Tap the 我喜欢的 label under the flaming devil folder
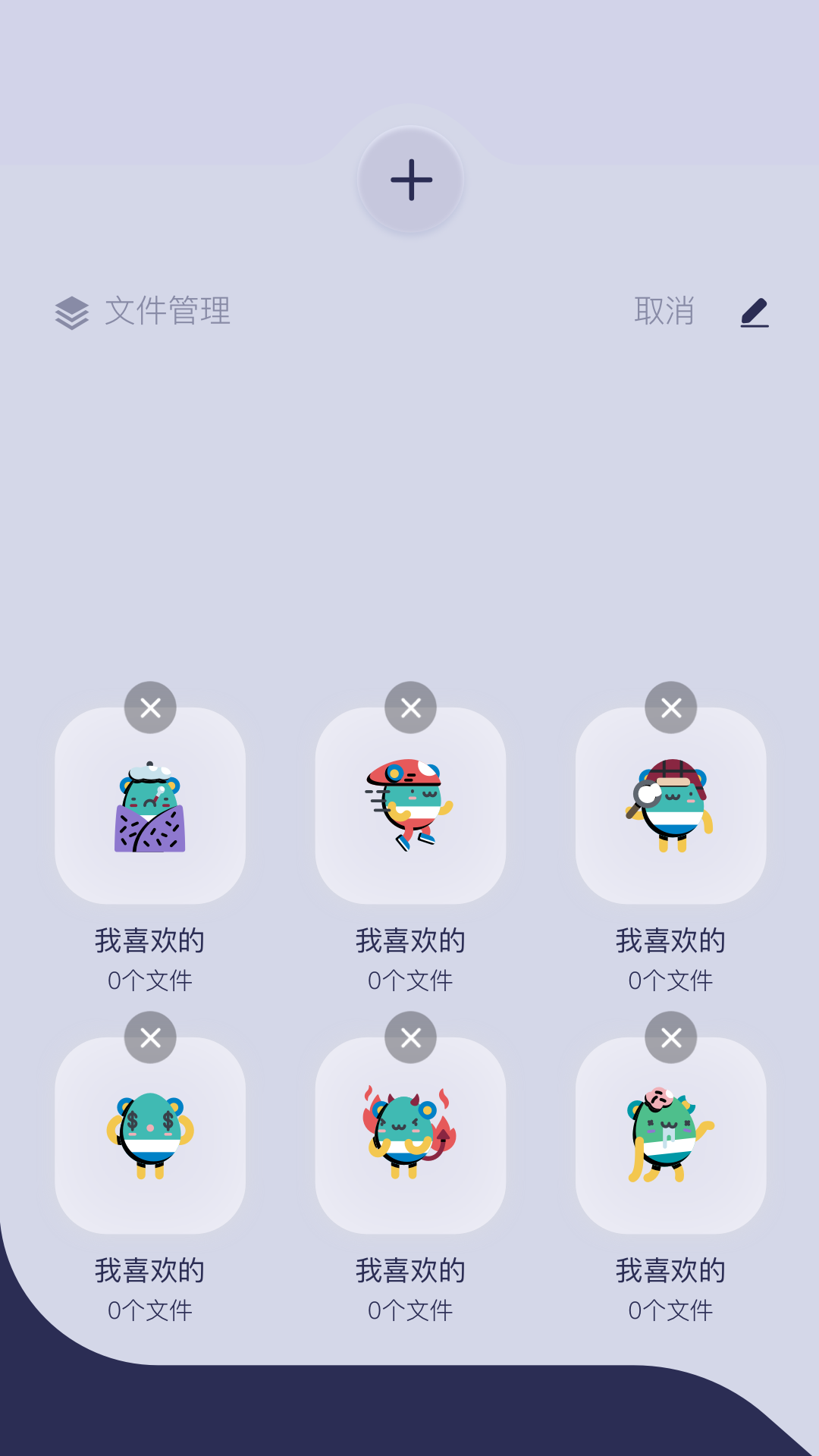This screenshot has height=1456, width=819. coord(409,1271)
